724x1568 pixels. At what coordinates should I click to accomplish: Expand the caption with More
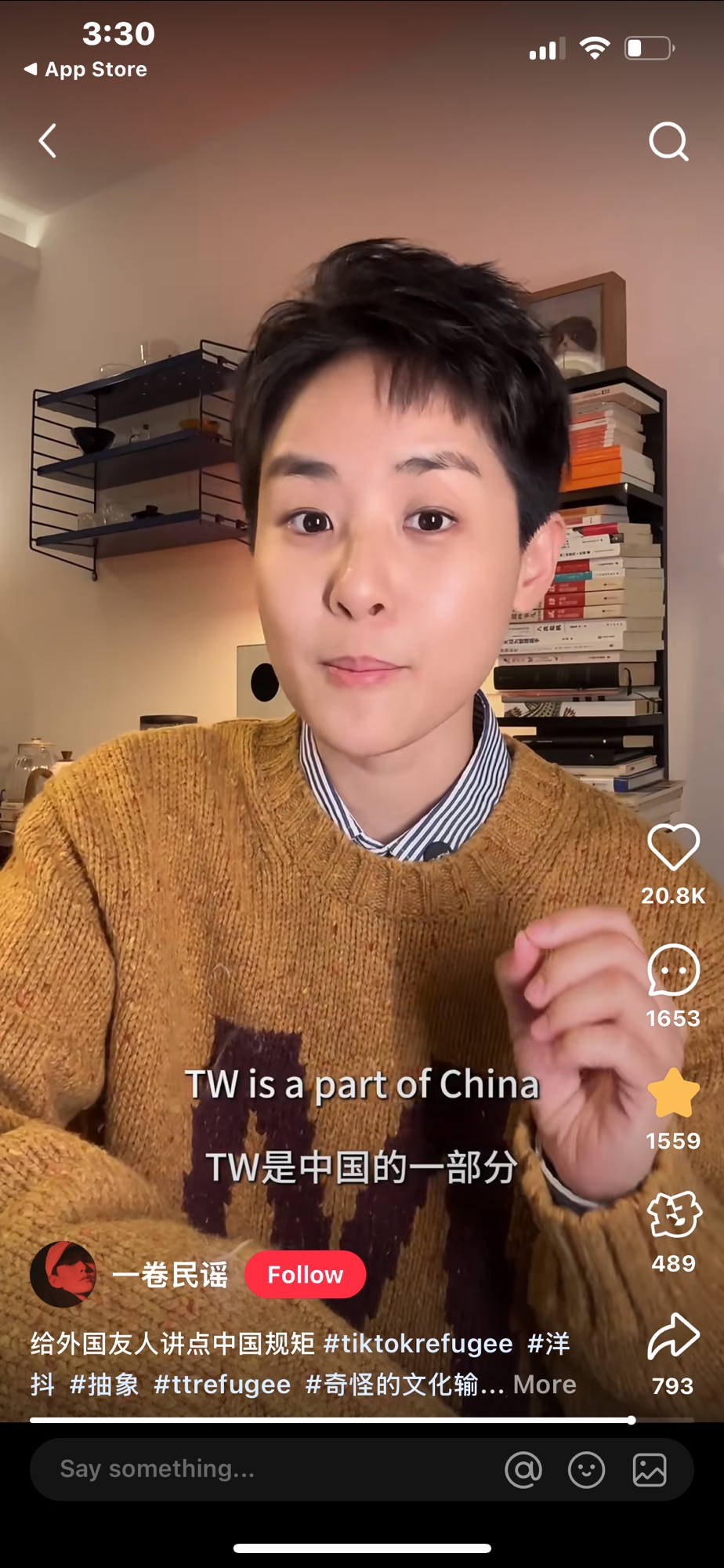coord(545,1385)
